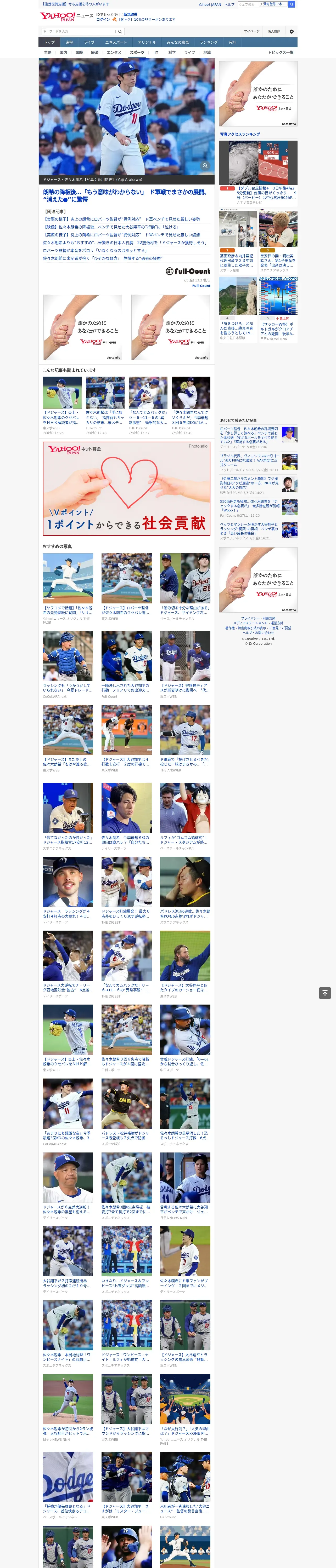Open the Full-Count source link
This screenshot has width=336, height=1568.
coord(201,285)
